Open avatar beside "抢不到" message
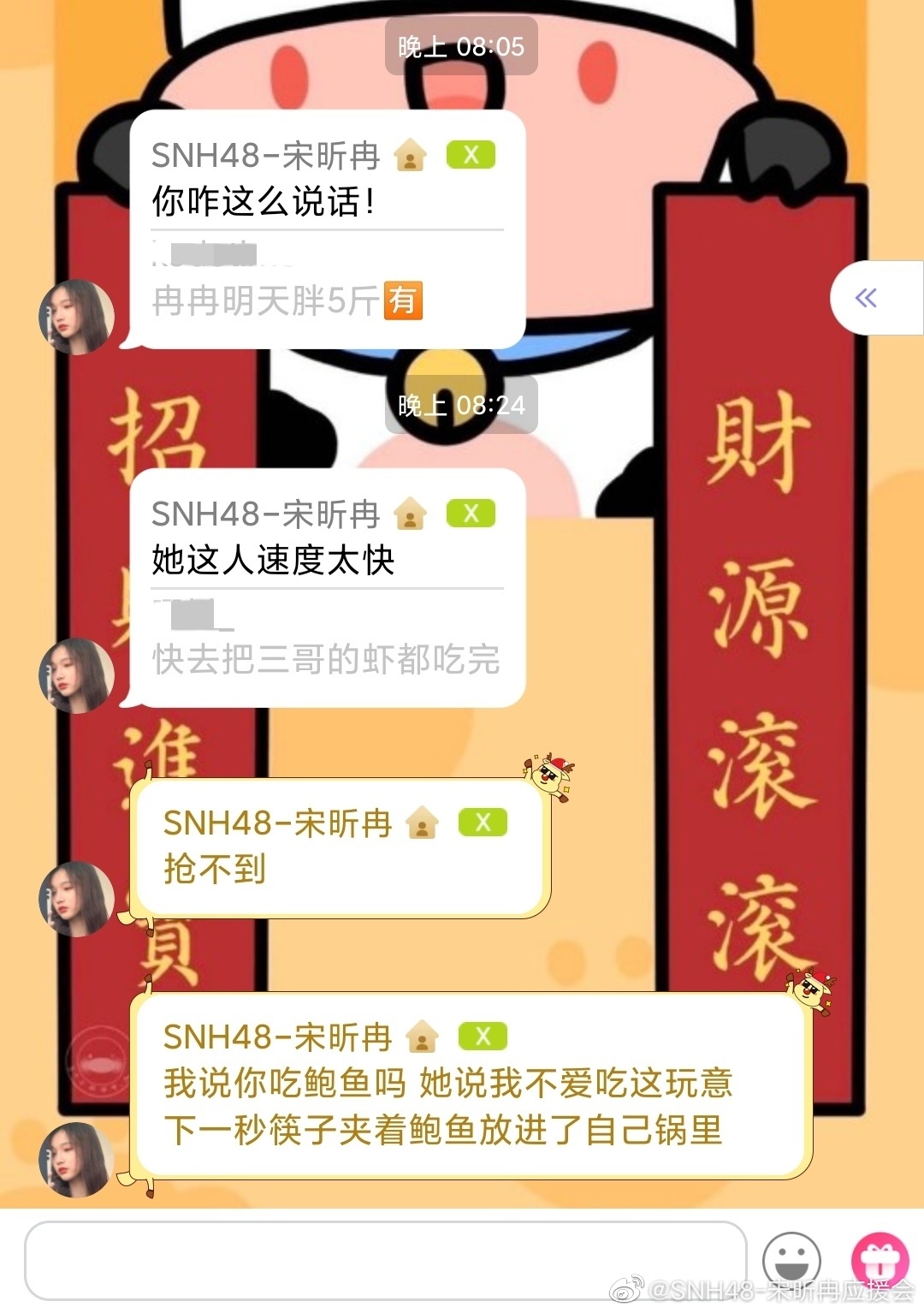The image size is (924, 1313). 77,899
